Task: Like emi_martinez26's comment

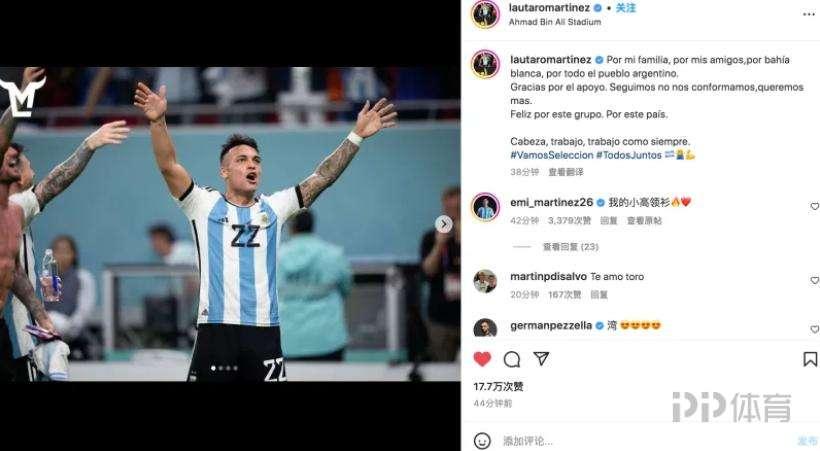Action: (x=814, y=206)
